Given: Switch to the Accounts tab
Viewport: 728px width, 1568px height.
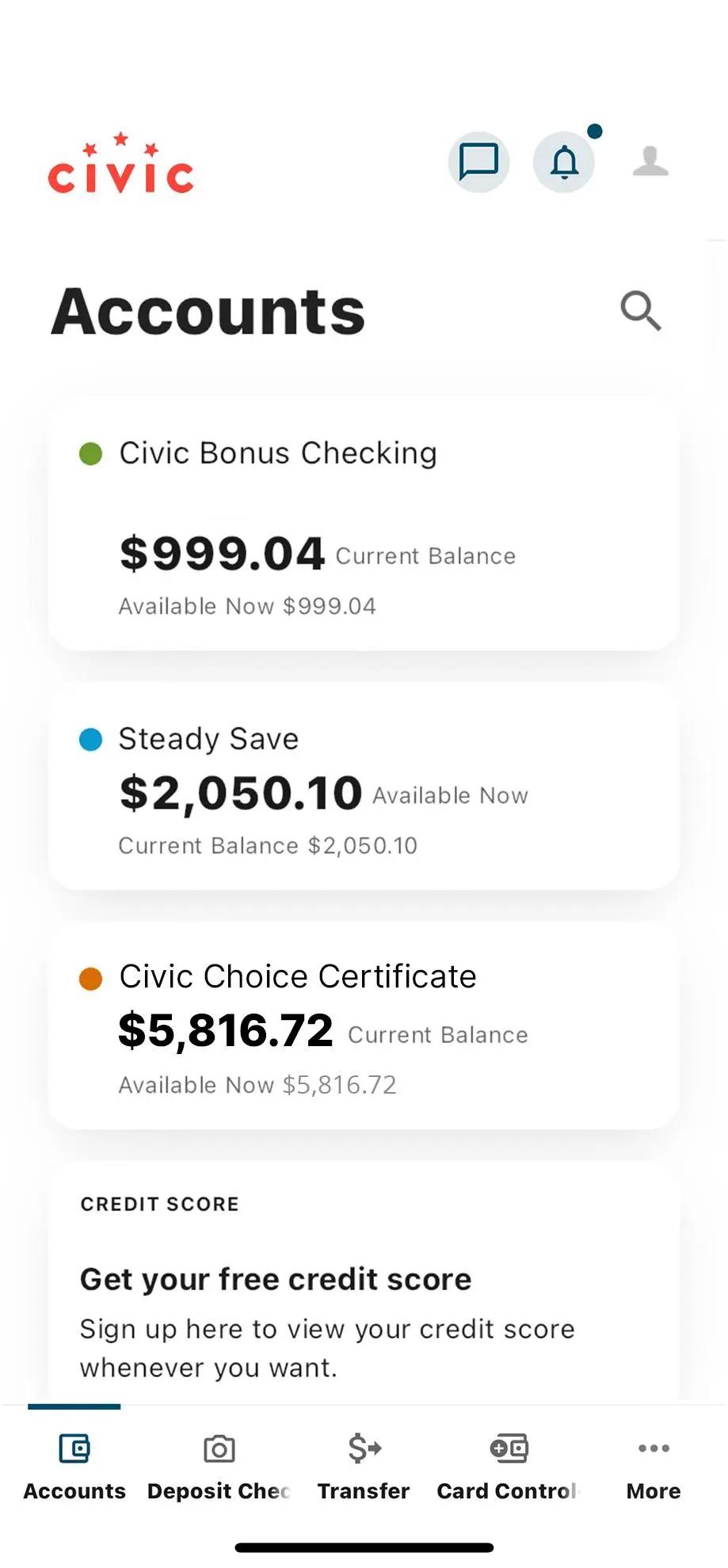Looking at the screenshot, I should tap(74, 1464).
